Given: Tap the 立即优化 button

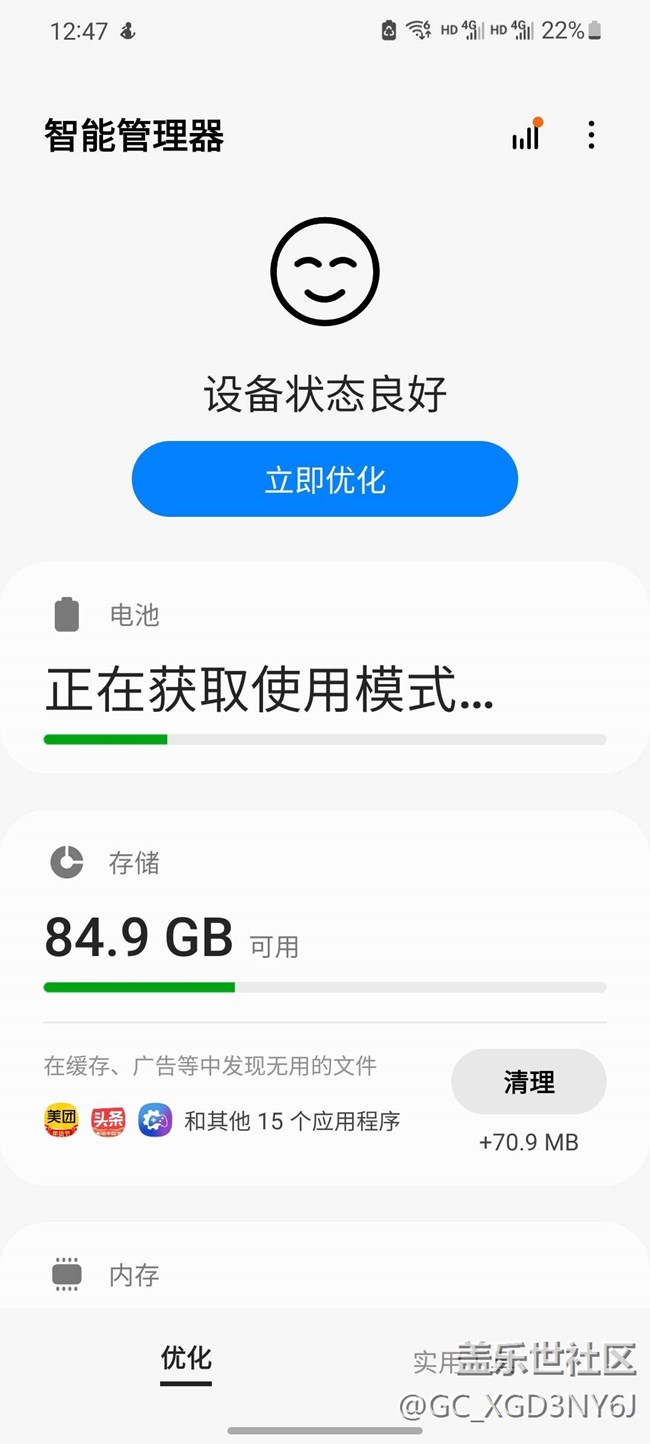Looking at the screenshot, I should point(325,479).
